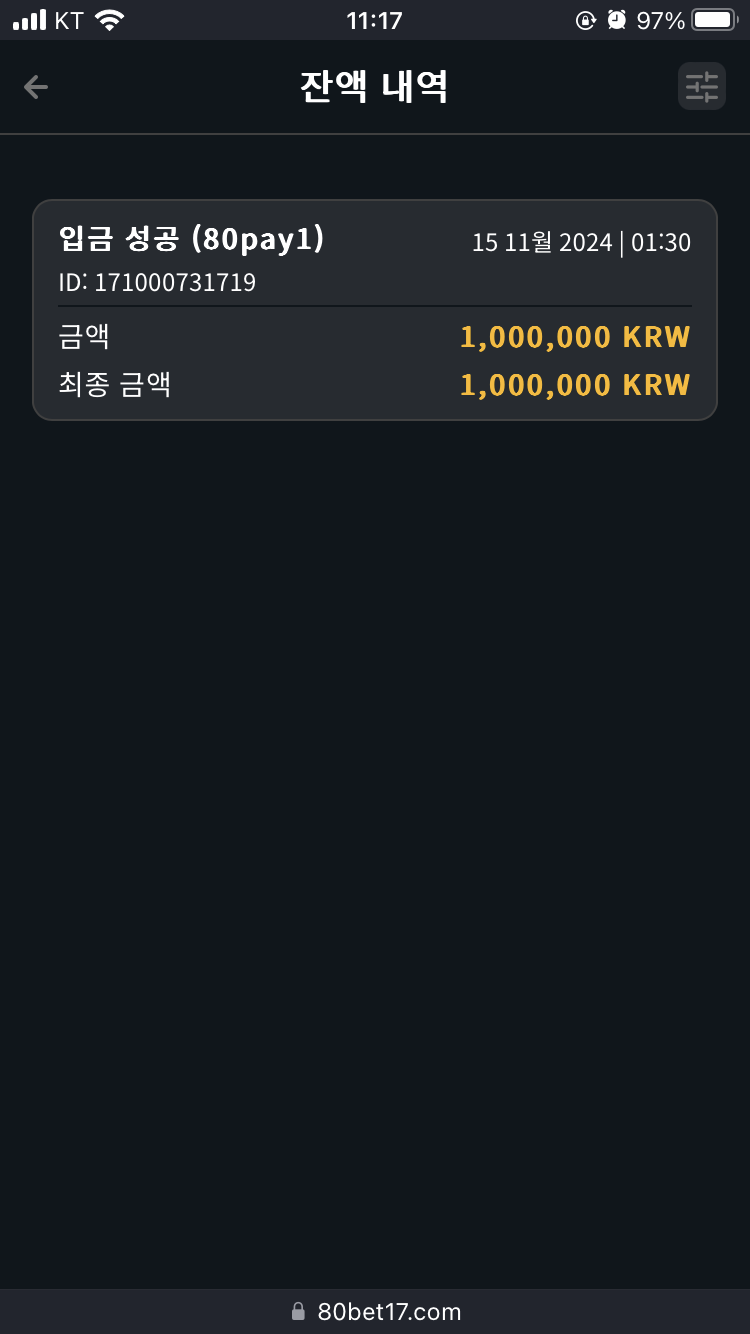Open the filter settings icon
Screen dimensions: 750x1334
tap(701, 87)
